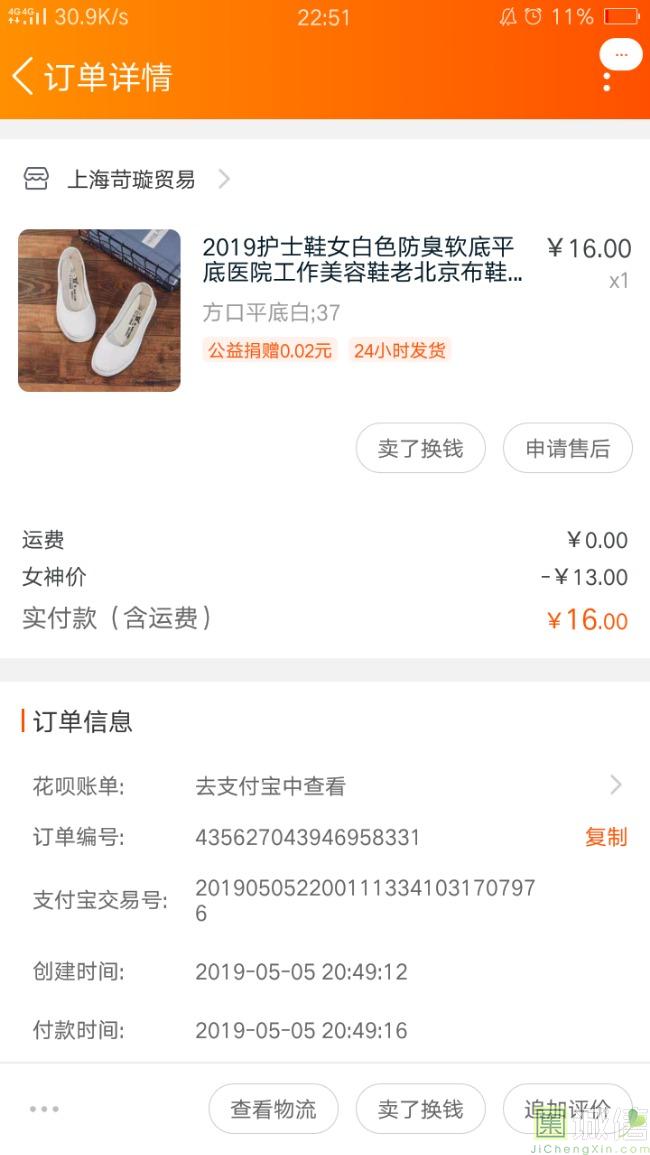The height and width of the screenshot is (1155, 650).
Task: Go back from 订单详情
Action: 23,77
